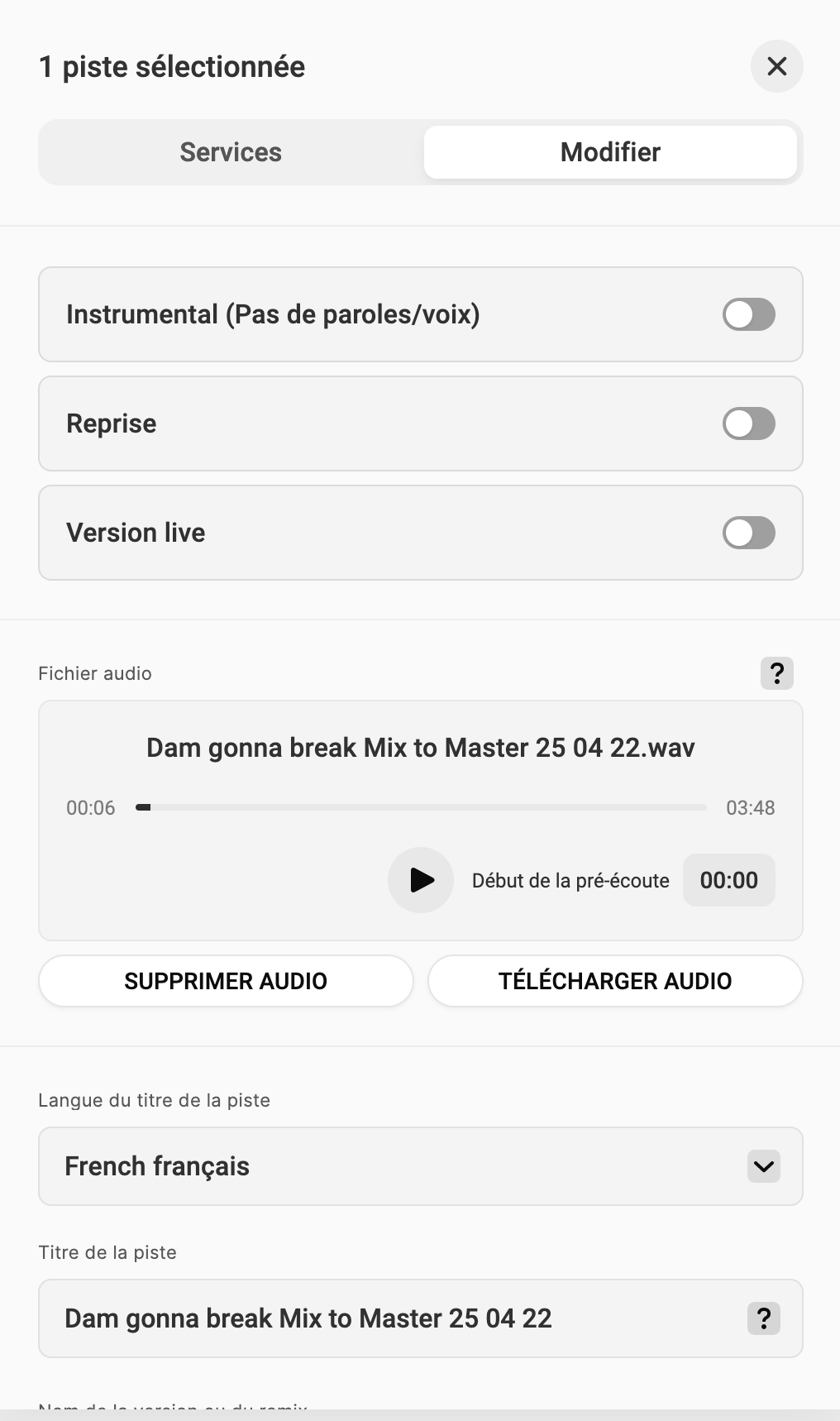Click the audio playback progress bar
The width and height of the screenshot is (840, 1421).
coord(421,807)
